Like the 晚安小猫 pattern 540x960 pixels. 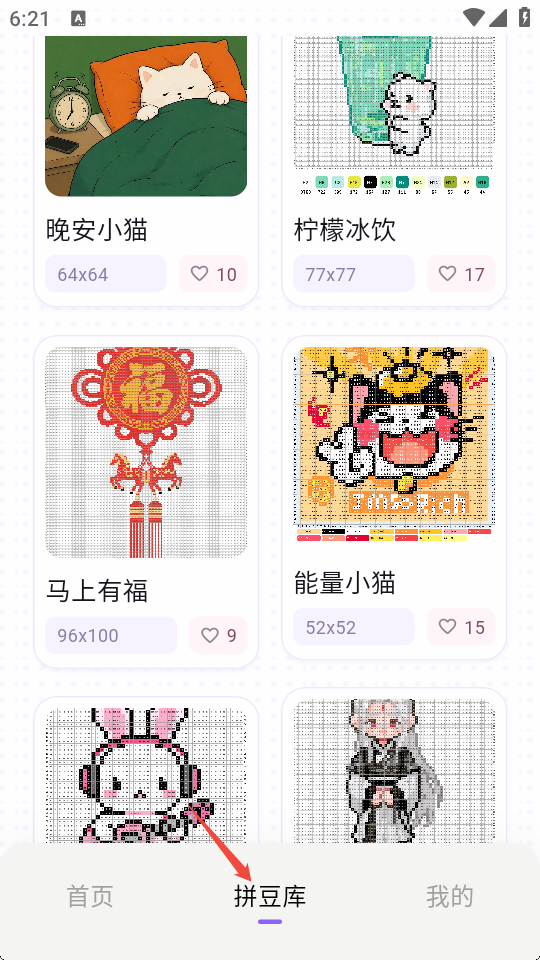coord(213,274)
